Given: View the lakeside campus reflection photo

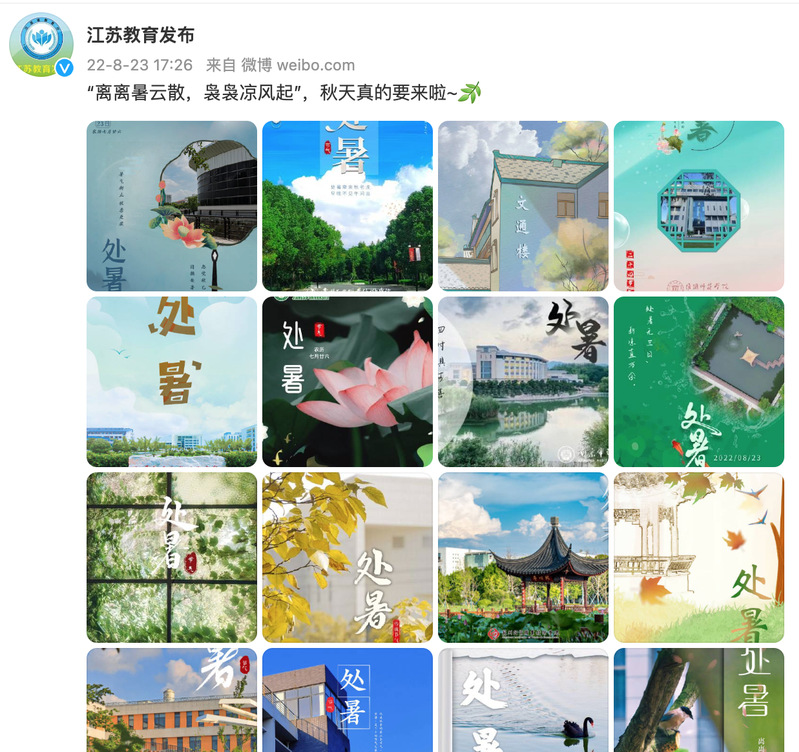Looking at the screenshot, I should 523,381.
